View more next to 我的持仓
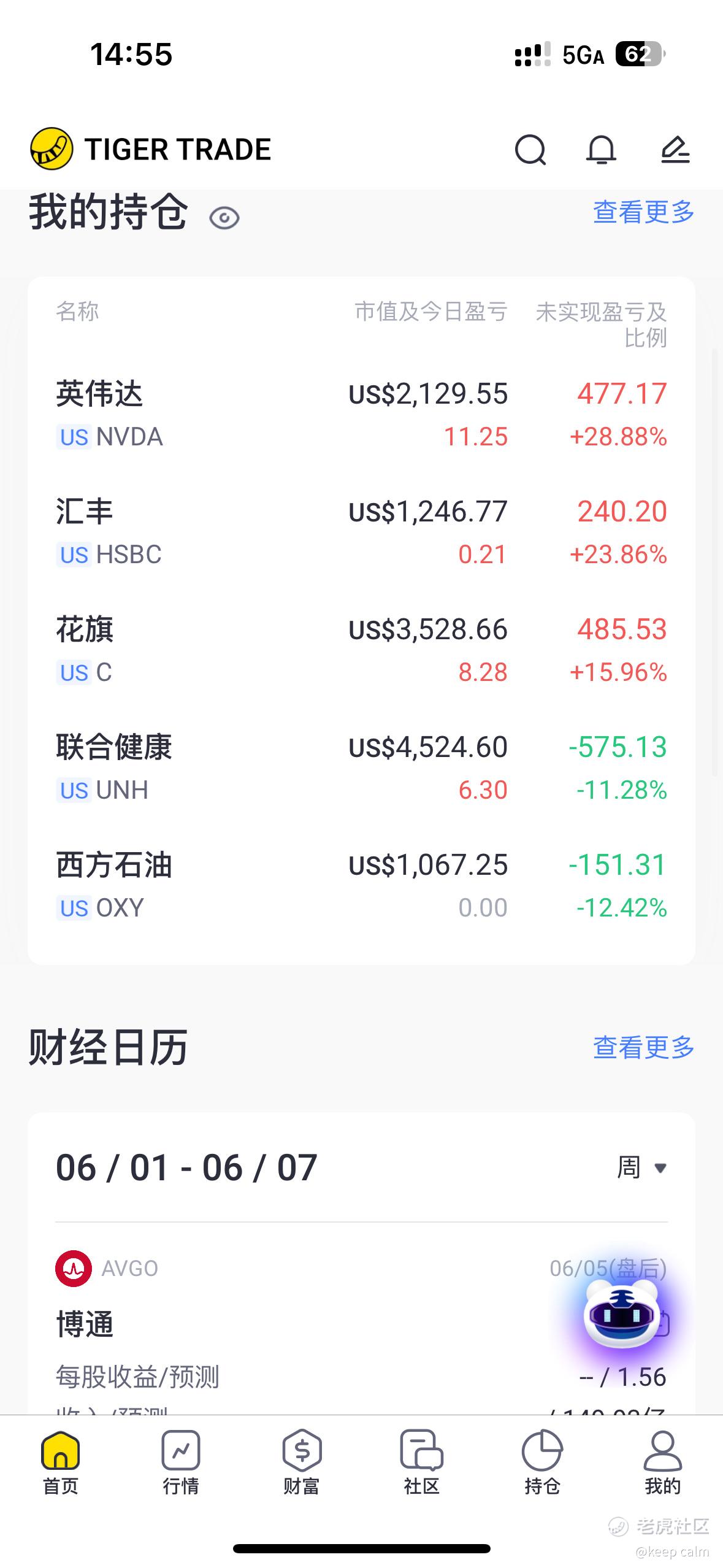 [643, 212]
